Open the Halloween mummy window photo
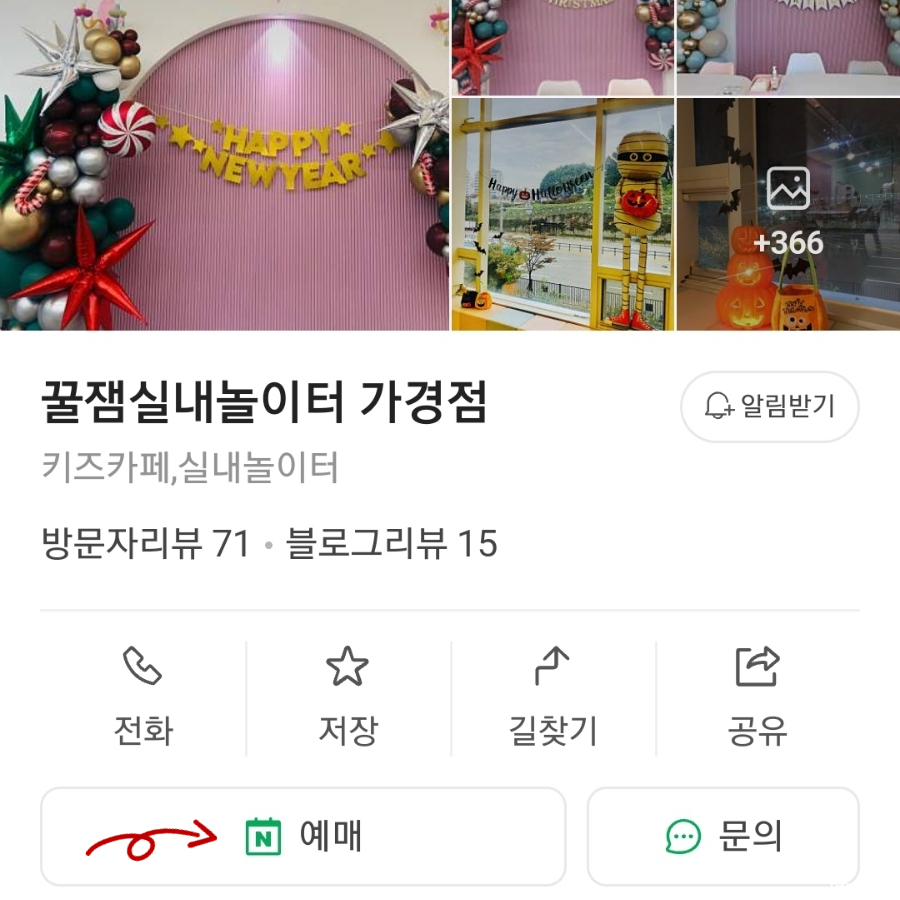The width and height of the screenshot is (900, 900). click(x=562, y=214)
